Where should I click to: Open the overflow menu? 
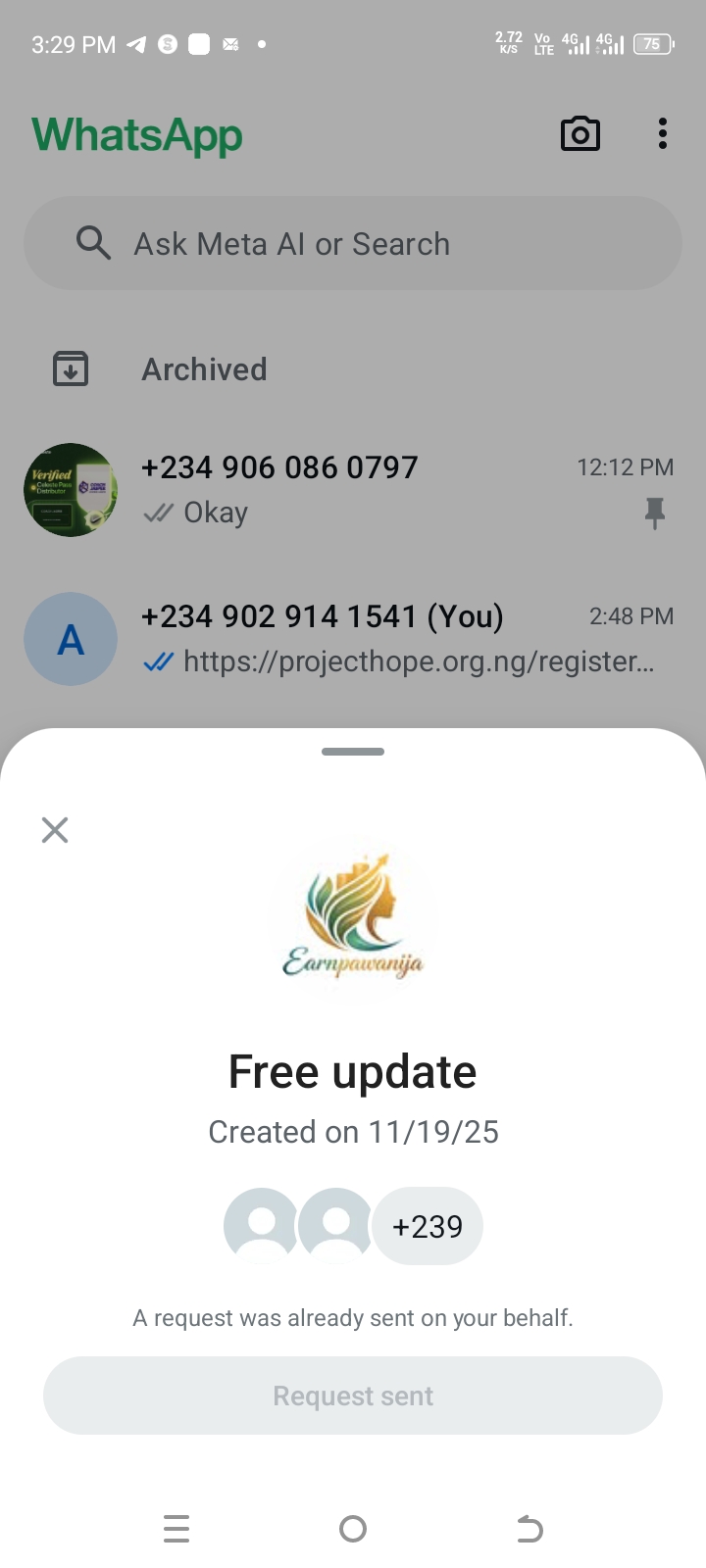click(663, 134)
